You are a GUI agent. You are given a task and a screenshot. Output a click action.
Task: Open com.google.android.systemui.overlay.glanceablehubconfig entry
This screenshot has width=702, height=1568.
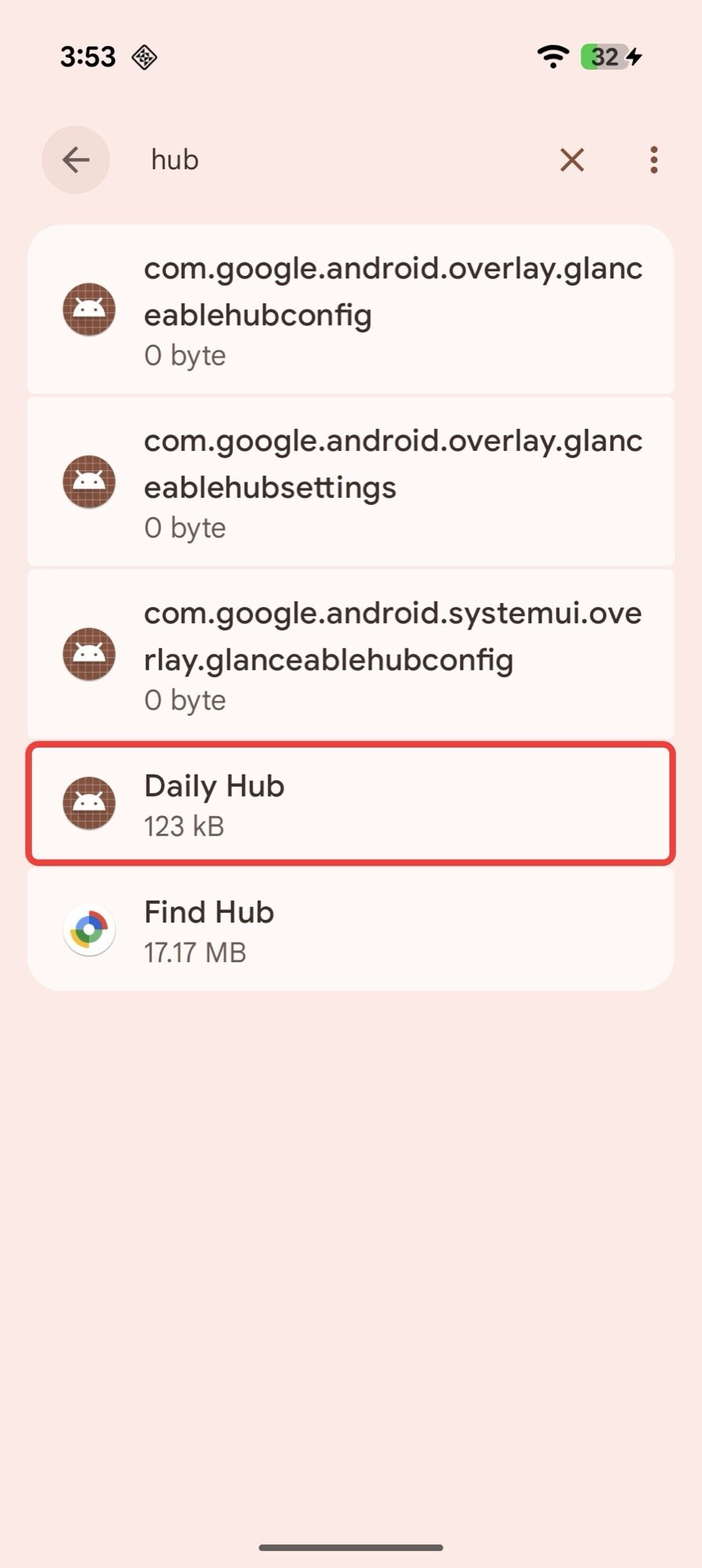click(x=351, y=655)
